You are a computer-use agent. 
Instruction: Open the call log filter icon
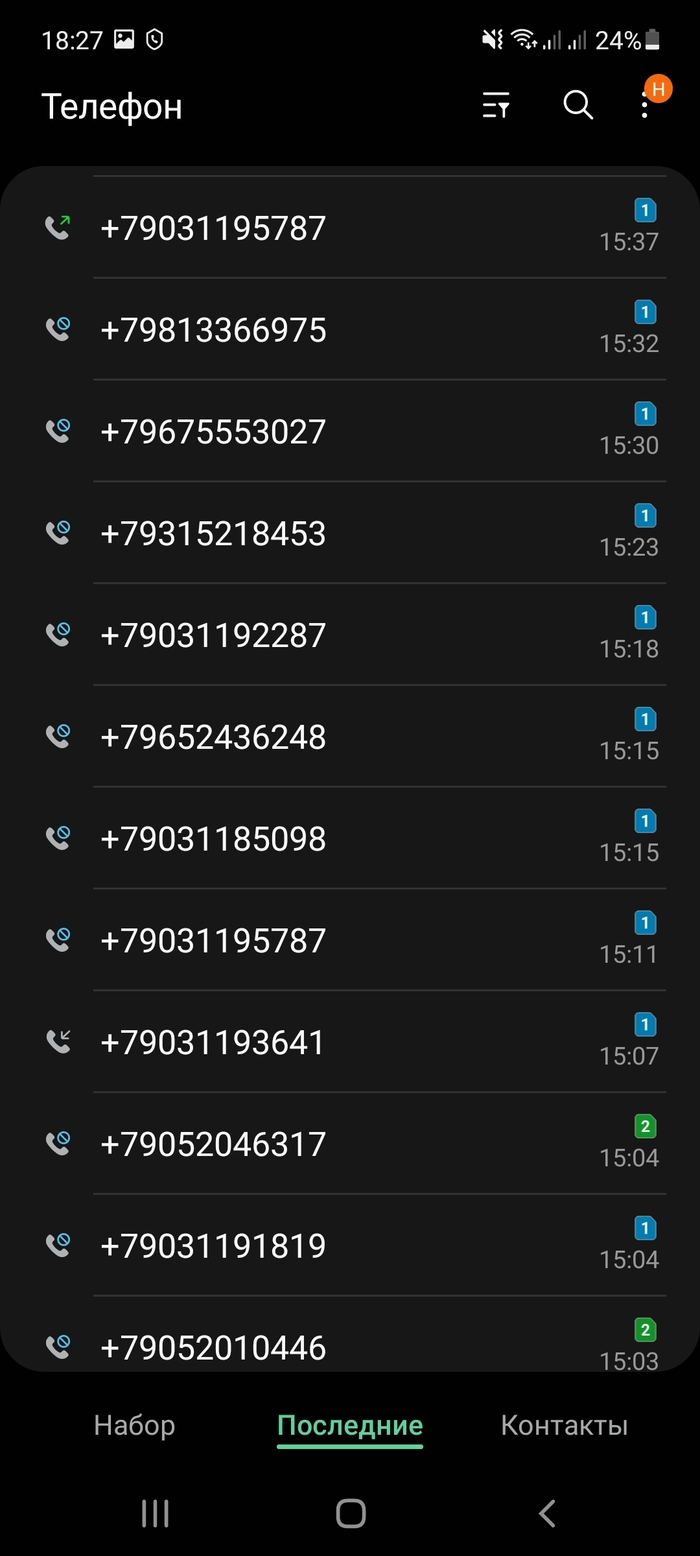point(496,106)
